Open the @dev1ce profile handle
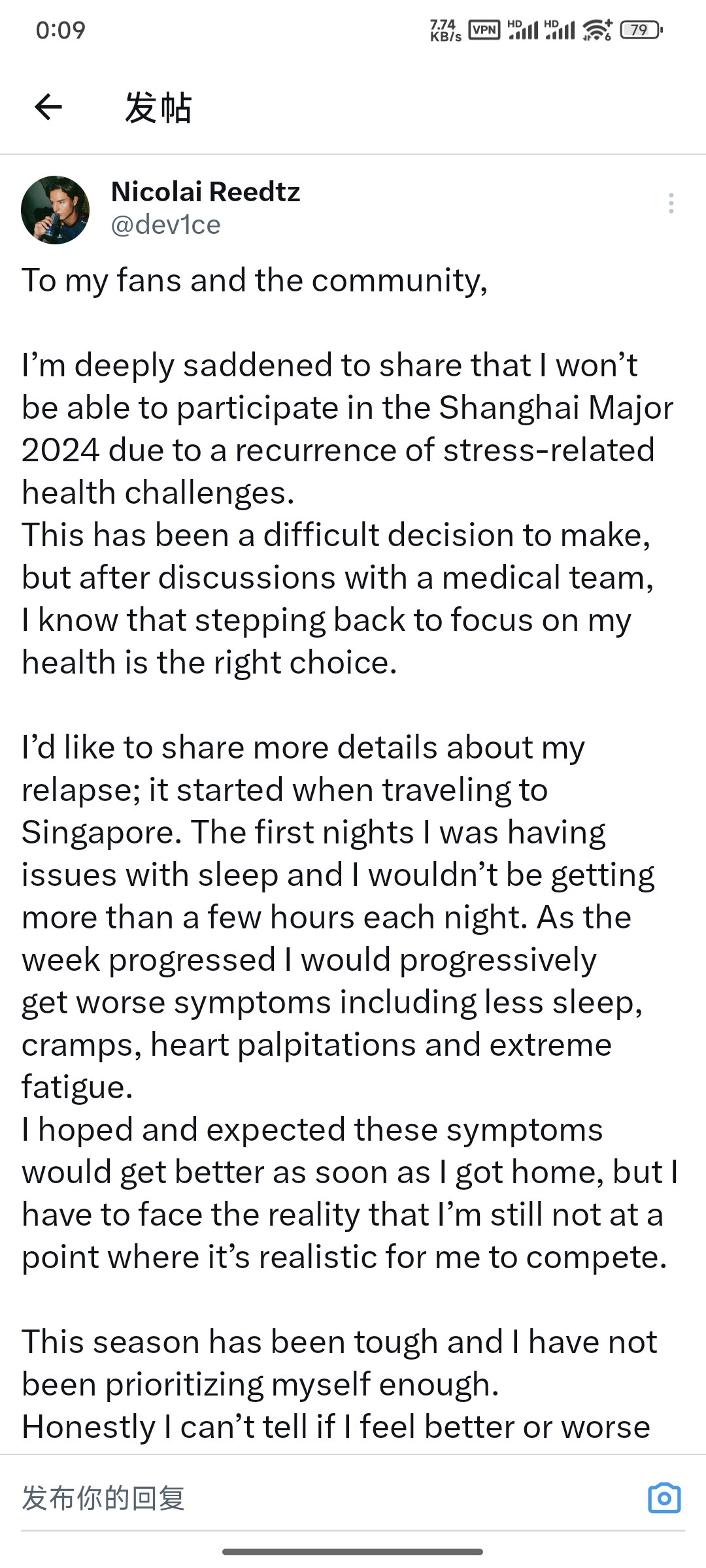 (x=166, y=225)
